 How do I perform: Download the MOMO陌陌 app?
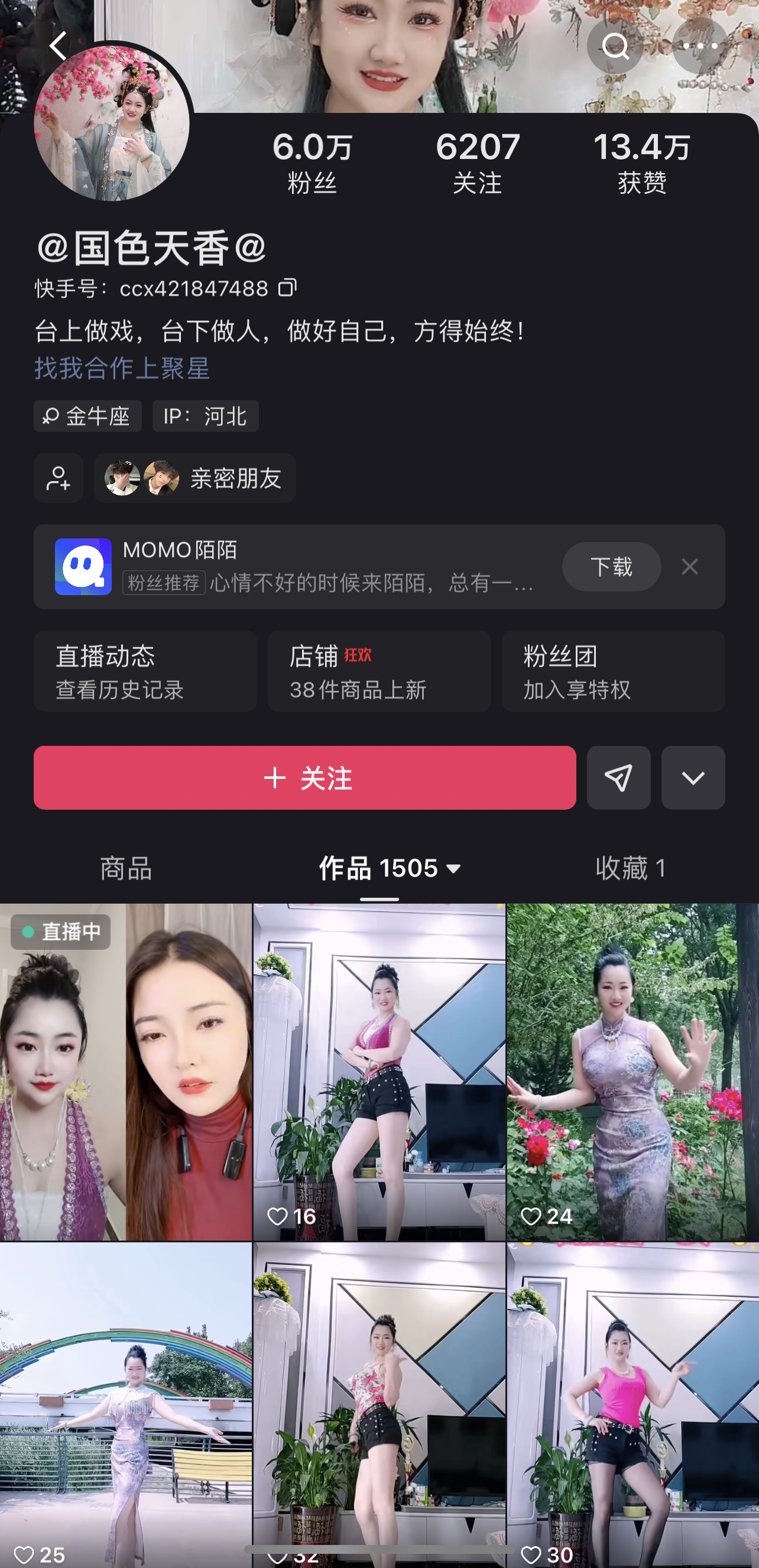[611, 567]
